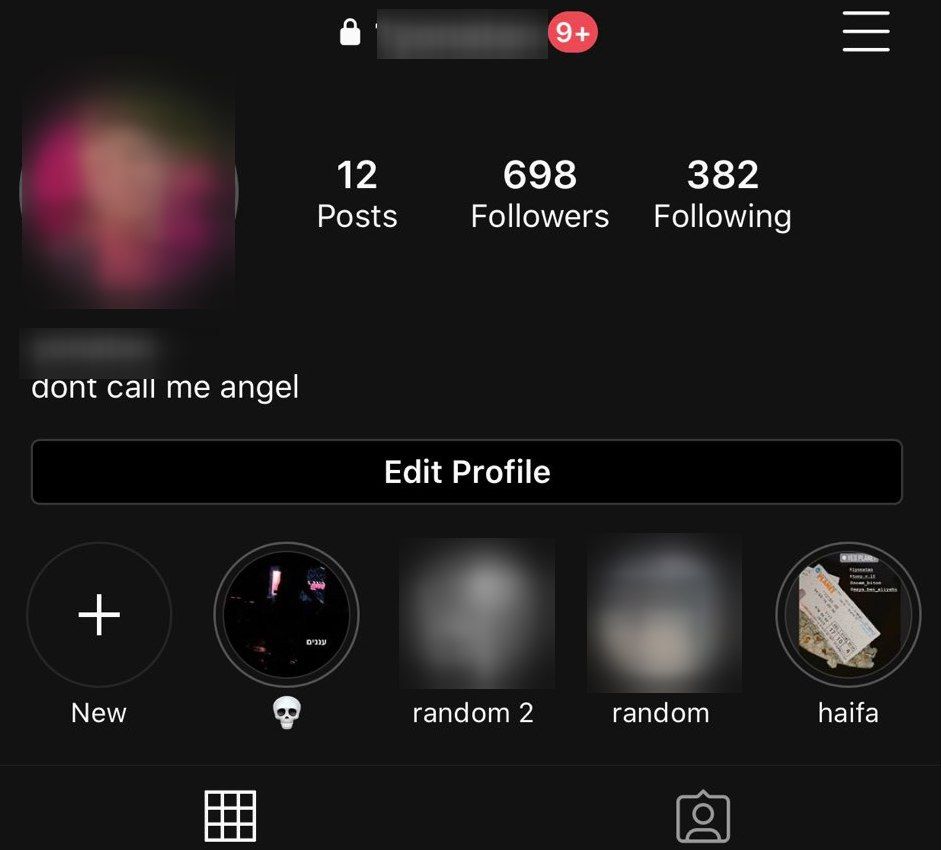
Task: Open the random highlight
Action: click(663, 615)
